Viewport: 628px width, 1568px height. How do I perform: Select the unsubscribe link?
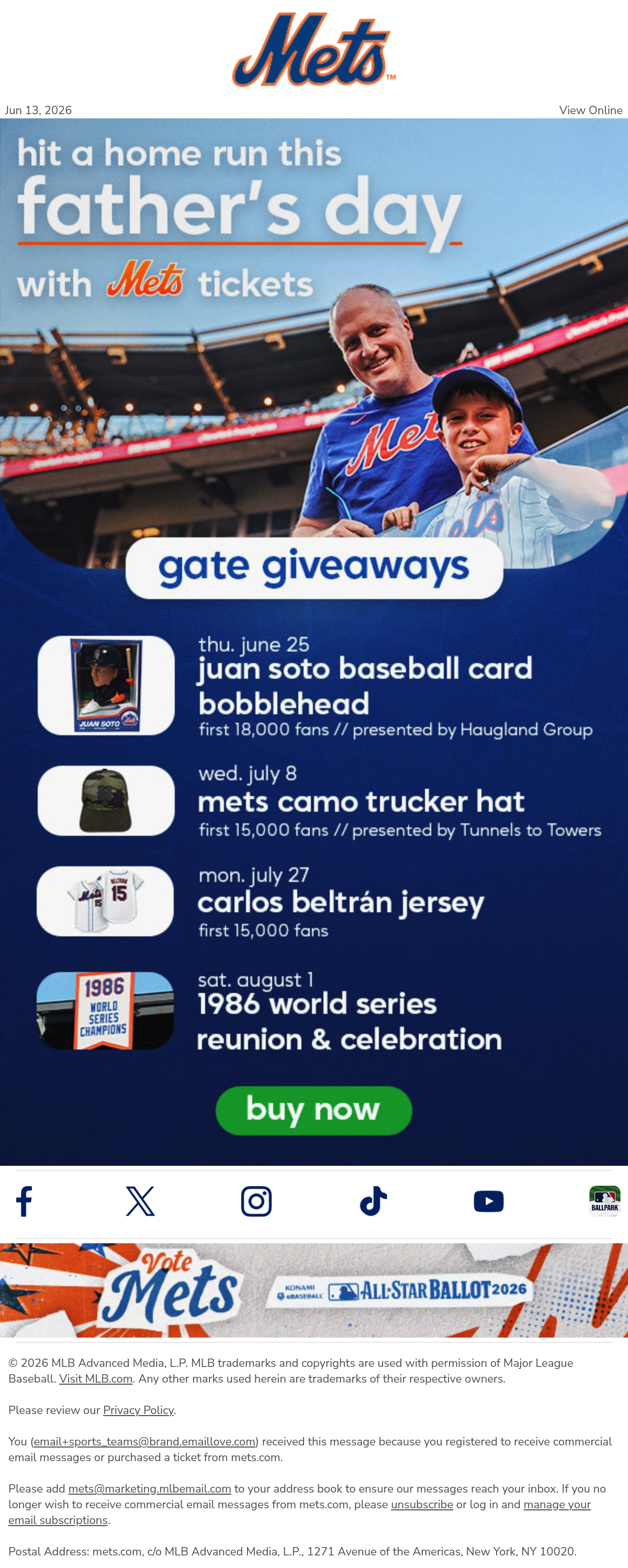[x=422, y=1504]
